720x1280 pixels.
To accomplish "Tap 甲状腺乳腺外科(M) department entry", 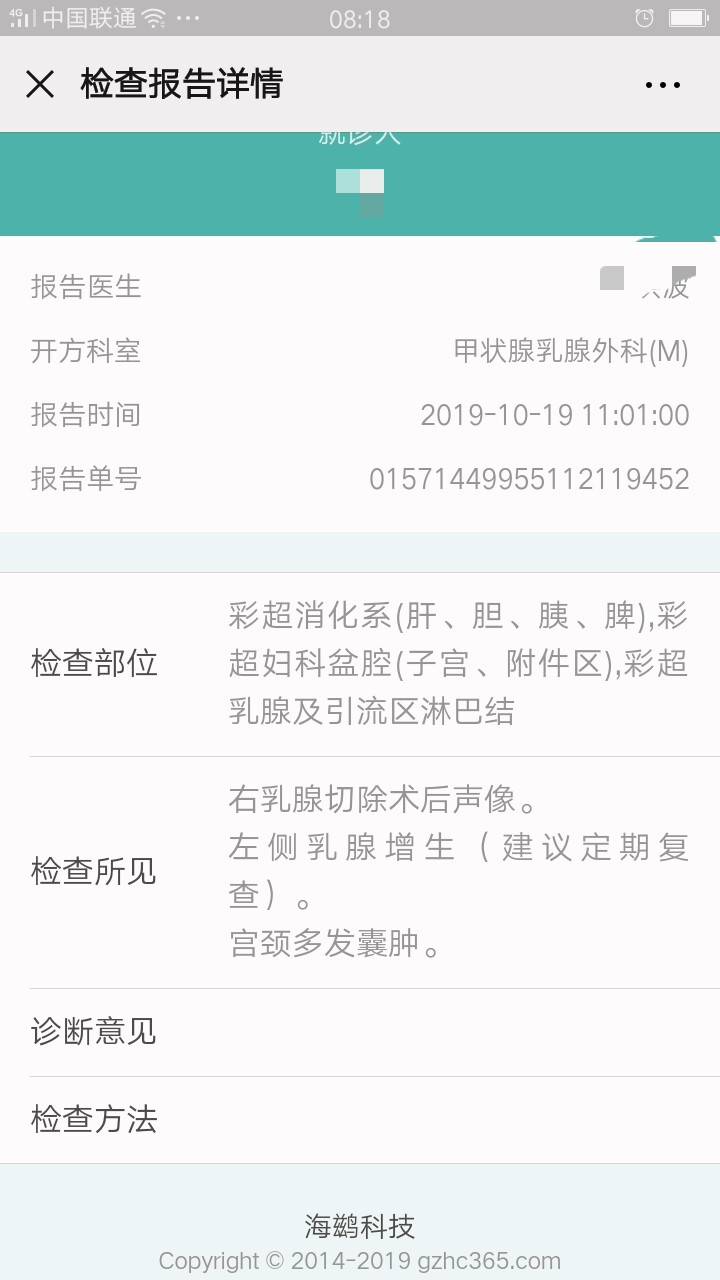I will [x=571, y=351].
